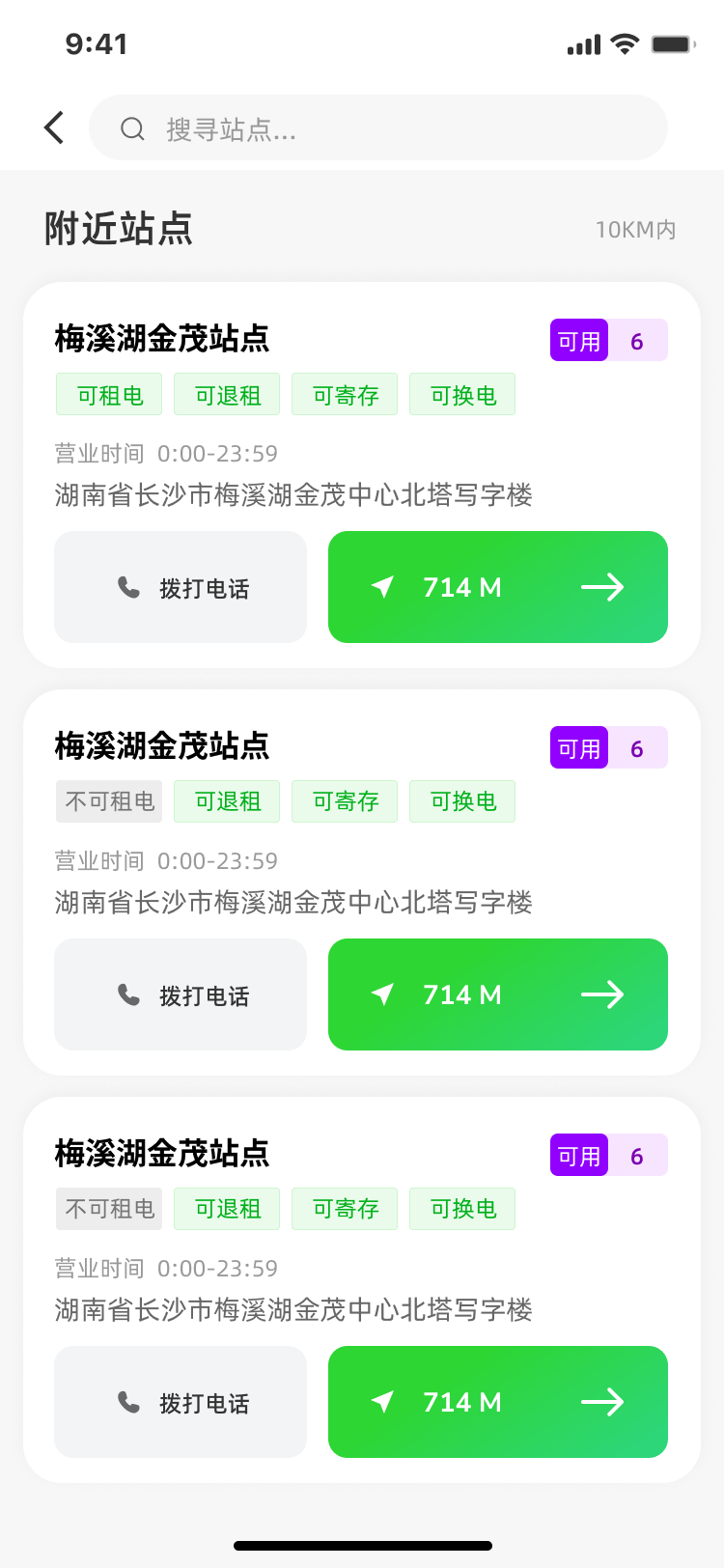Tap the purple 可用 badge on the second card
The height and width of the screenshot is (1568, 724).
578,747
